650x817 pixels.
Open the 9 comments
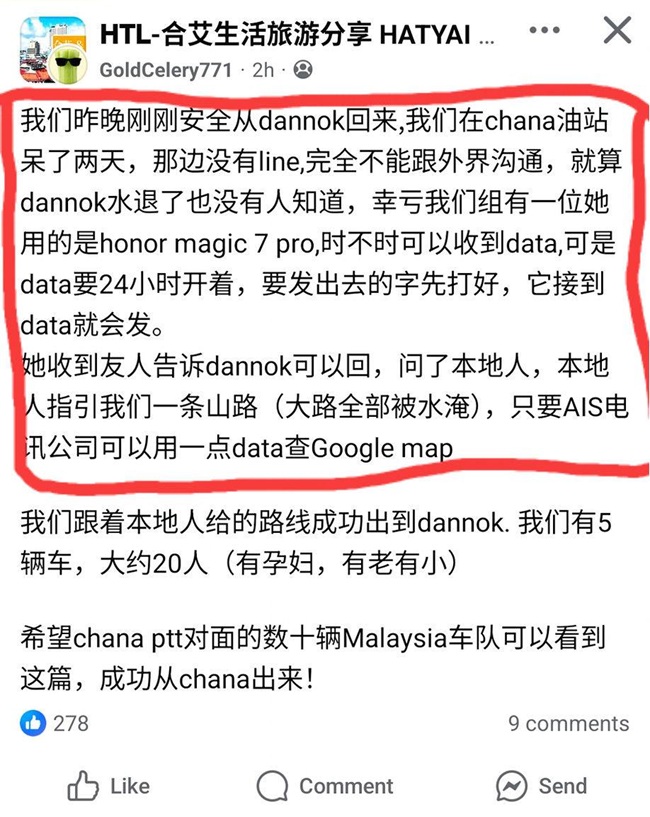tap(568, 723)
